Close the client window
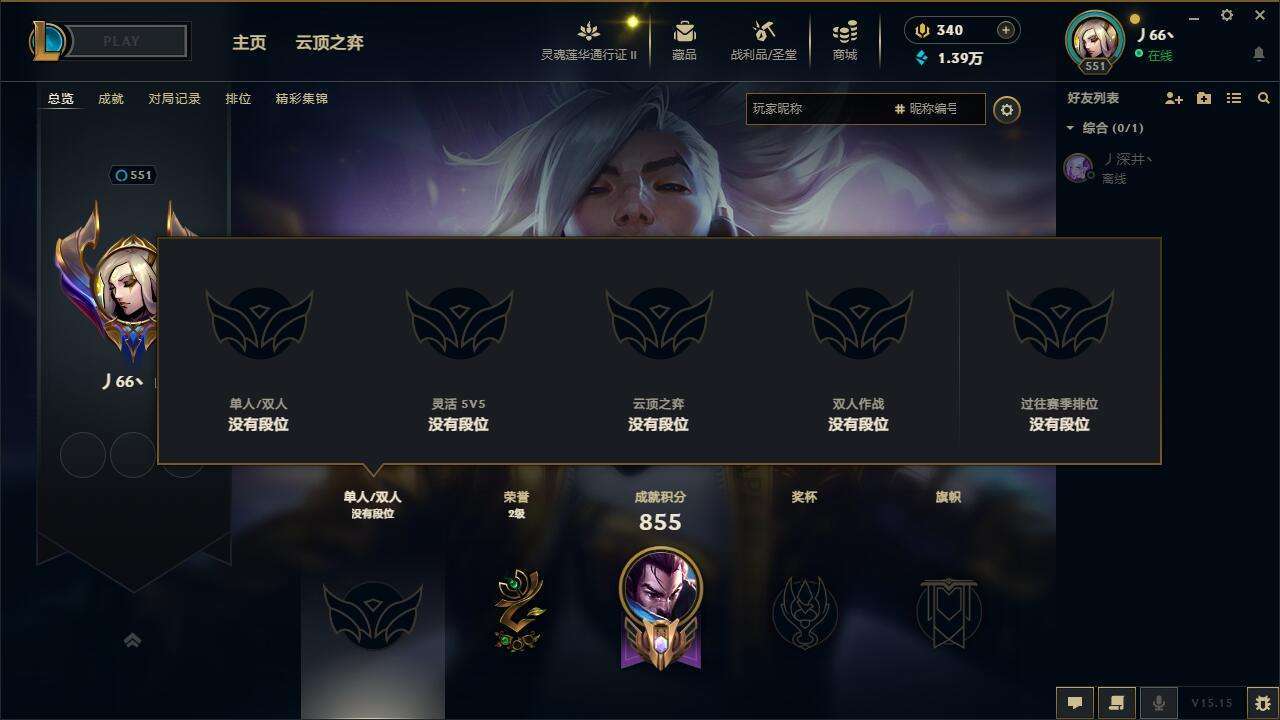This screenshot has height=720, width=1280. pyautogui.click(x=1260, y=15)
